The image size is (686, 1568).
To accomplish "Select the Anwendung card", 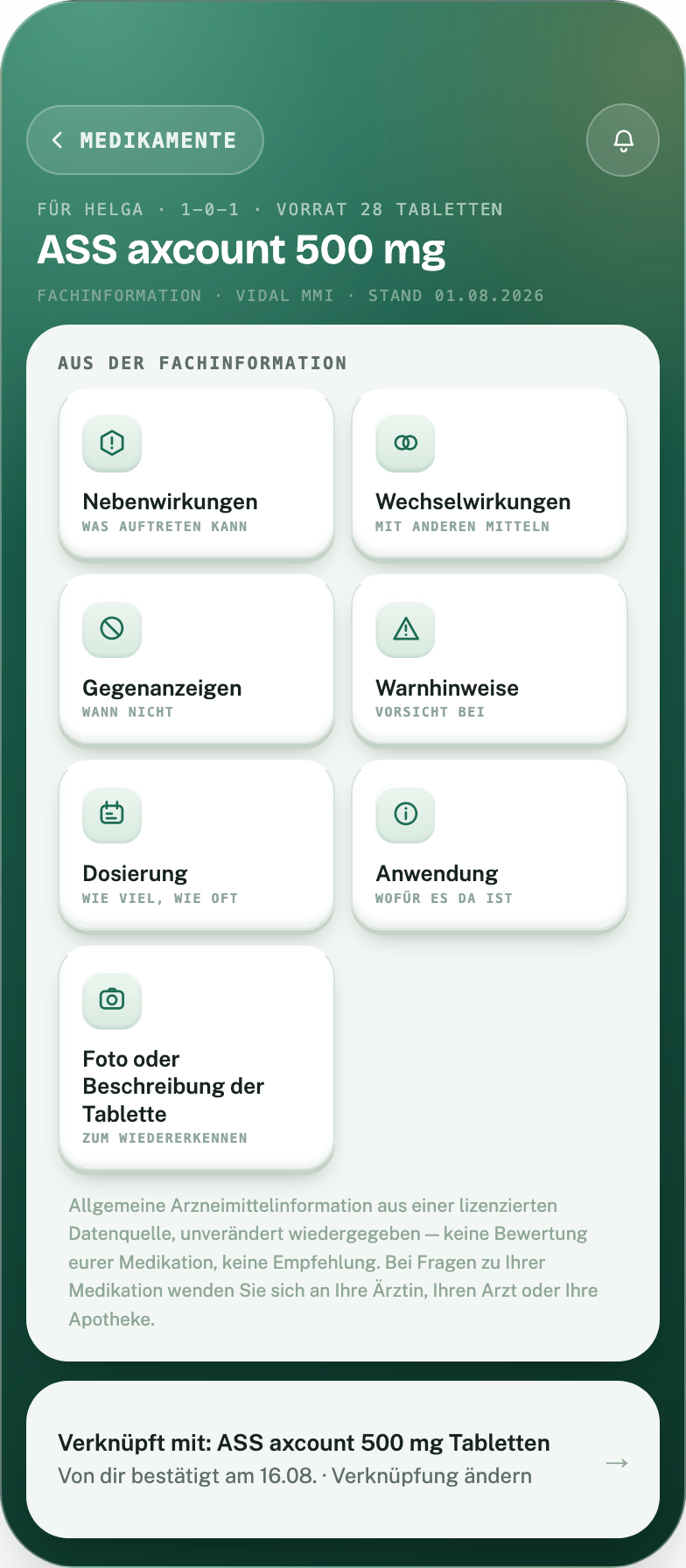I will click(490, 845).
